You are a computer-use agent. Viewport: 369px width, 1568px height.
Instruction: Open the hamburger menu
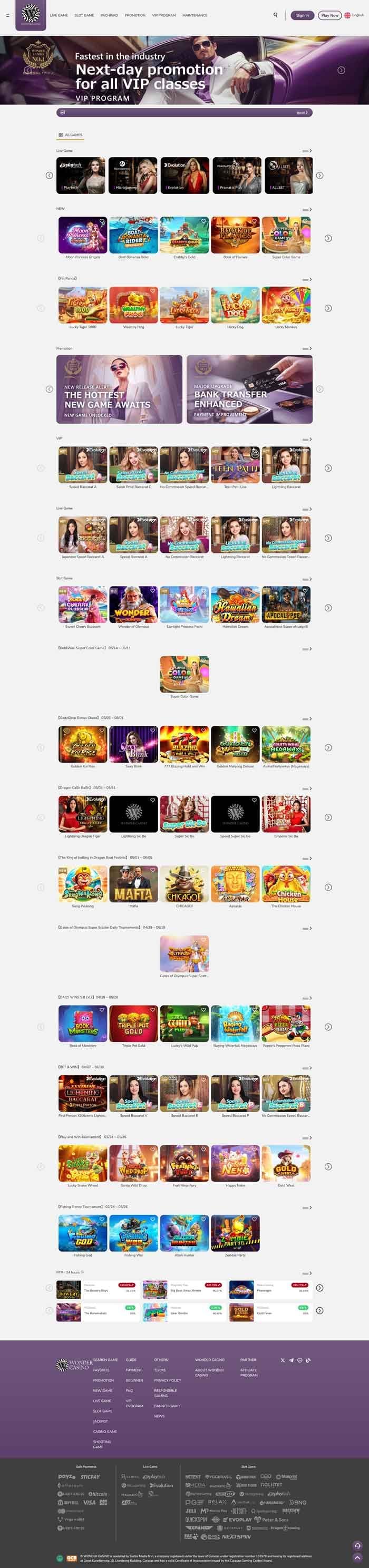[7, 15]
